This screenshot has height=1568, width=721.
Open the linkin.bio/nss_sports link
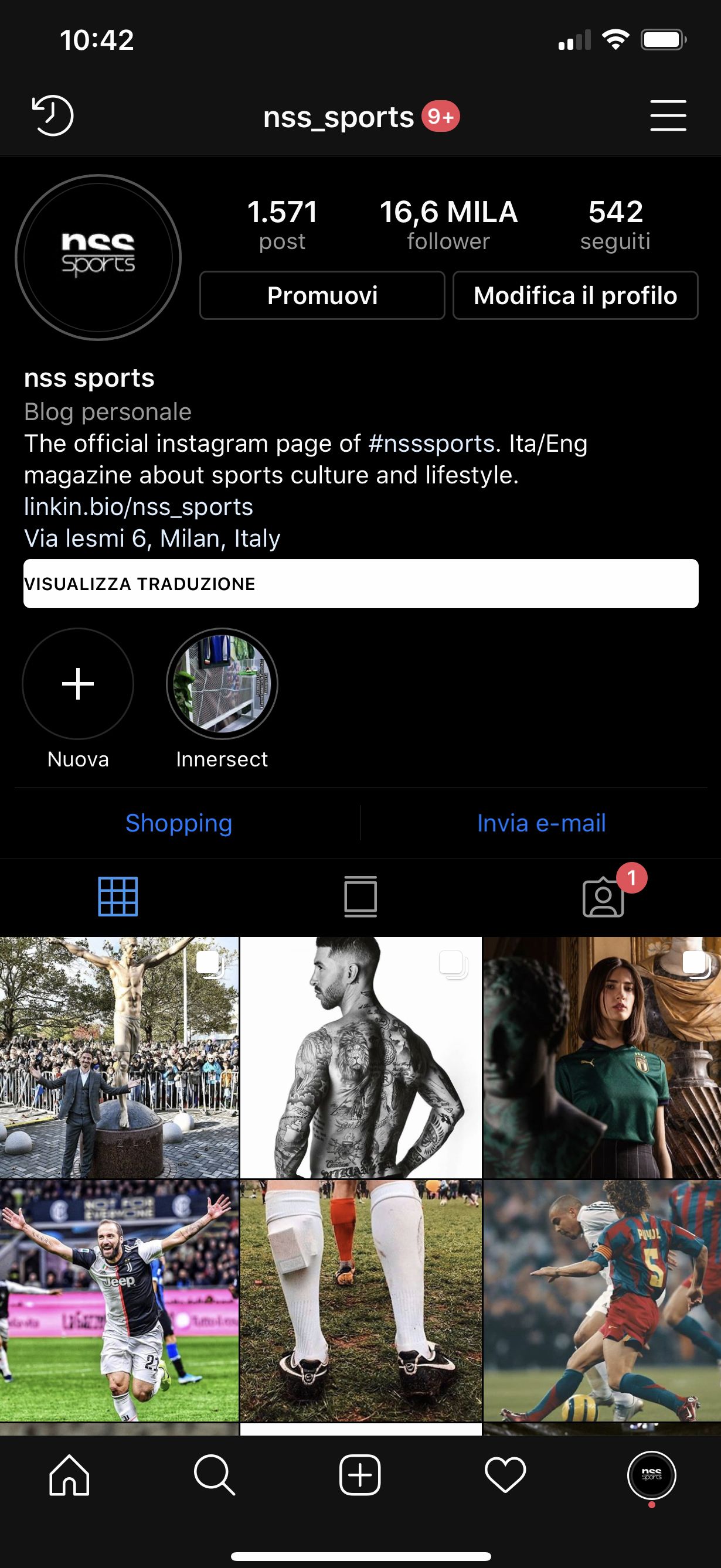138,507
